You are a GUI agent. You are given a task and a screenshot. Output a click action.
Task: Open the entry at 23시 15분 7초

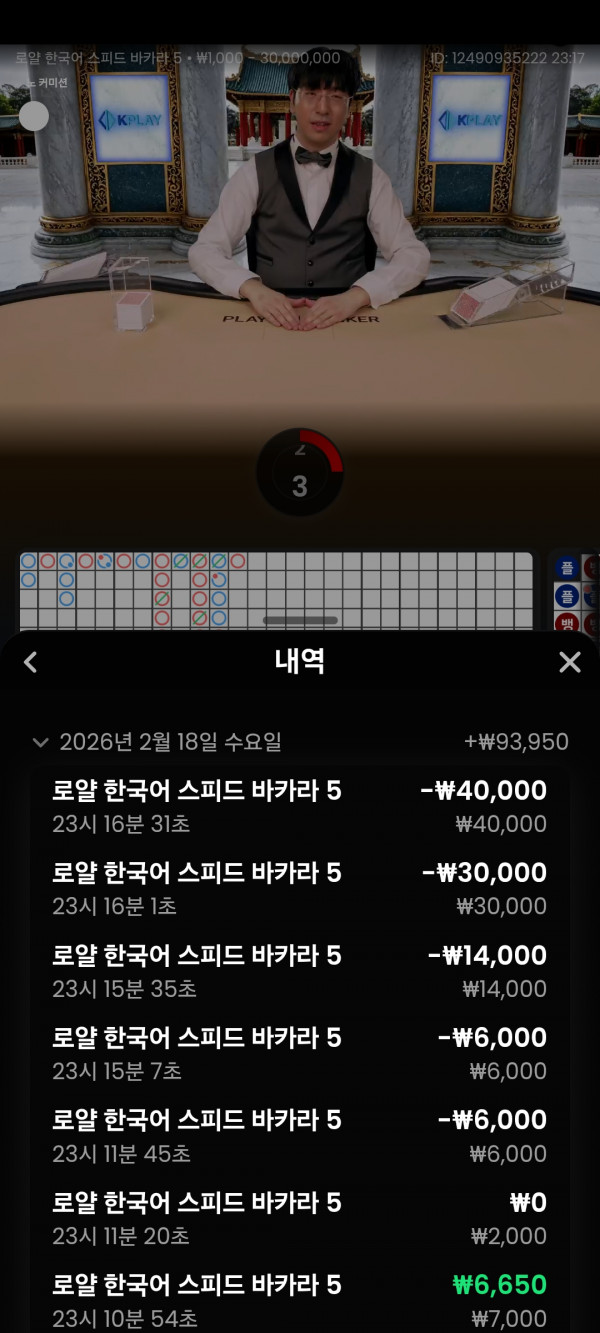[x=300, y=1054]
